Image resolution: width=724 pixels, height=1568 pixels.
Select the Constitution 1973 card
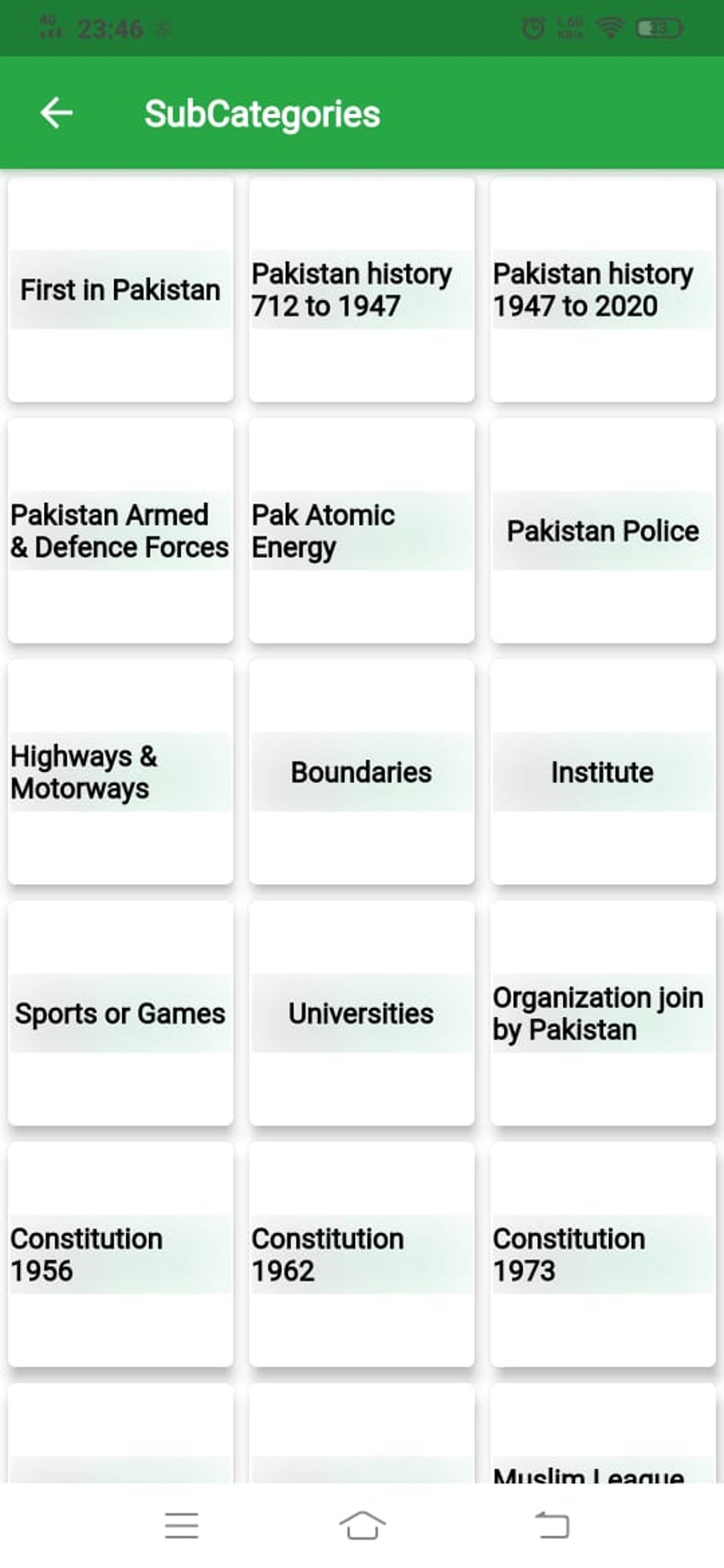(603, 1254)
